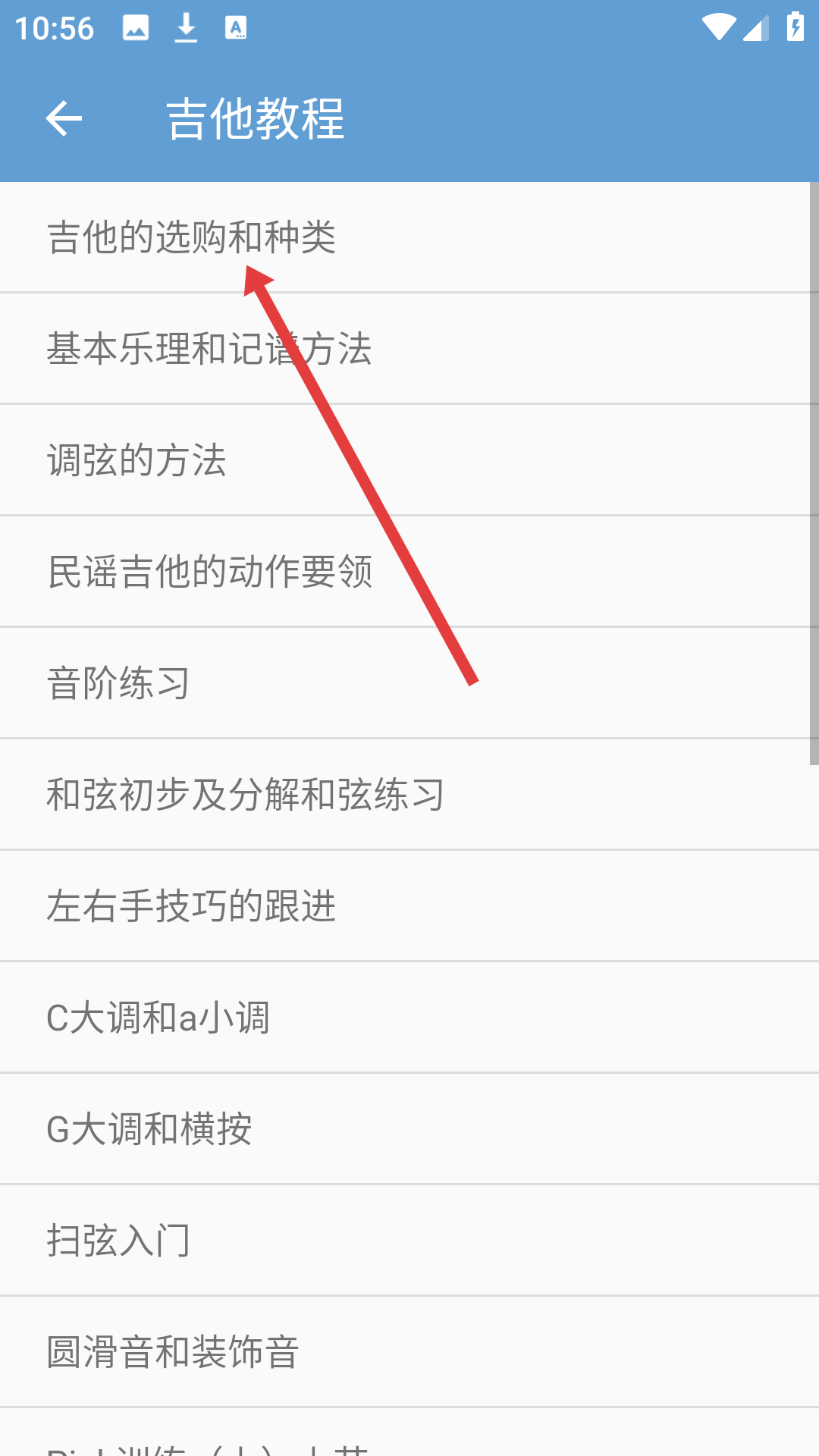View 圆滑音和装饰音 lesson
This screenshot has width=819, height=1456.
click(409, 1351)
